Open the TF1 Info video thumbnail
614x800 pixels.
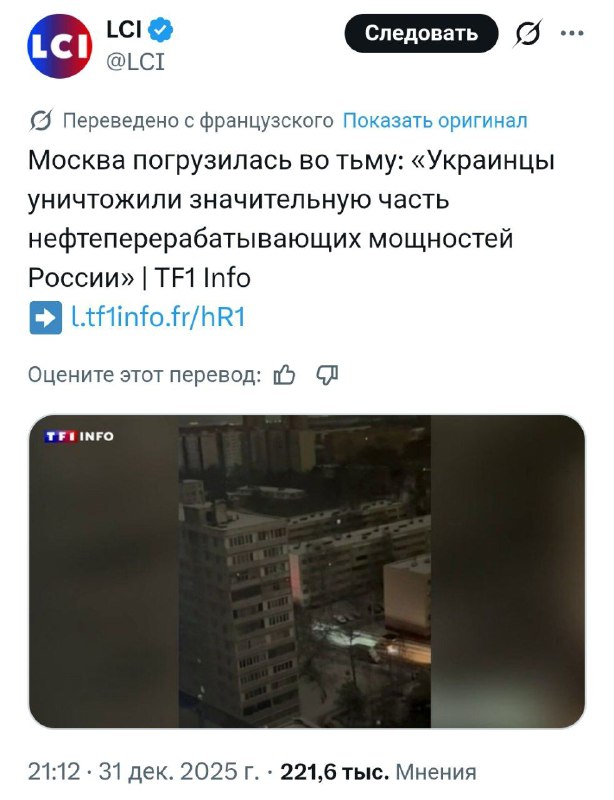[306, 571]
